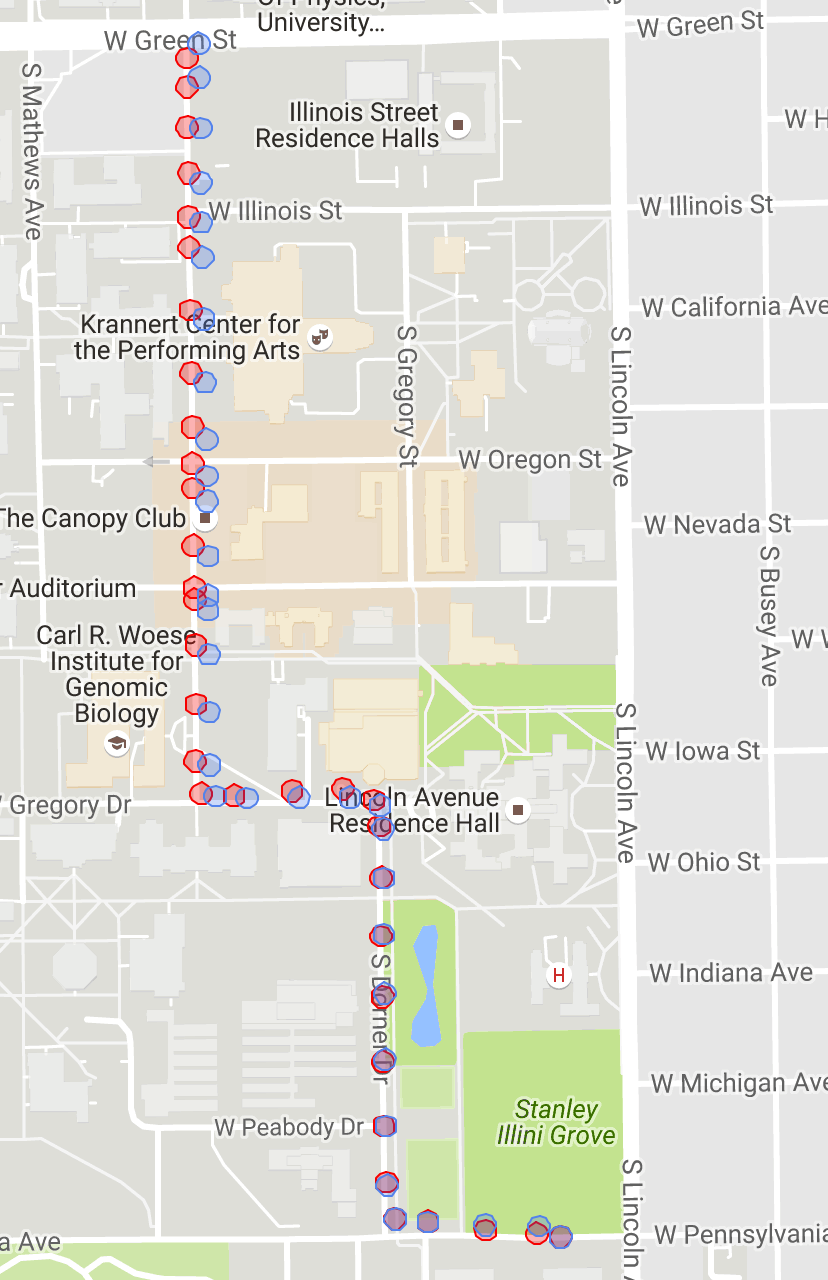Tap the Carl R. Woese Institute marker
The height and width of the screenshot is (1280, 828).
[117, 744]
